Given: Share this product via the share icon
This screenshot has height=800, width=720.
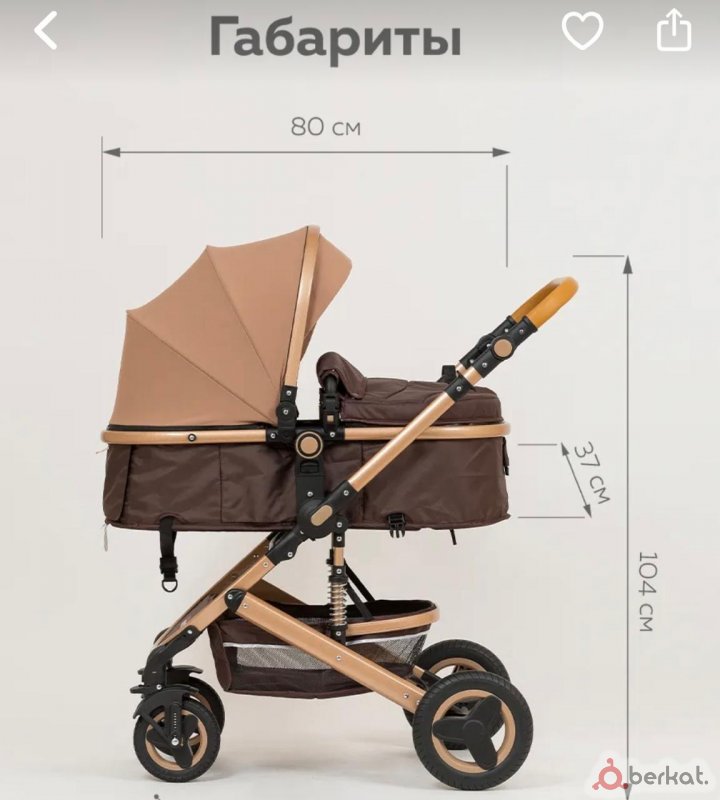Looking at the screenshot, I should [x=674, y=31].
